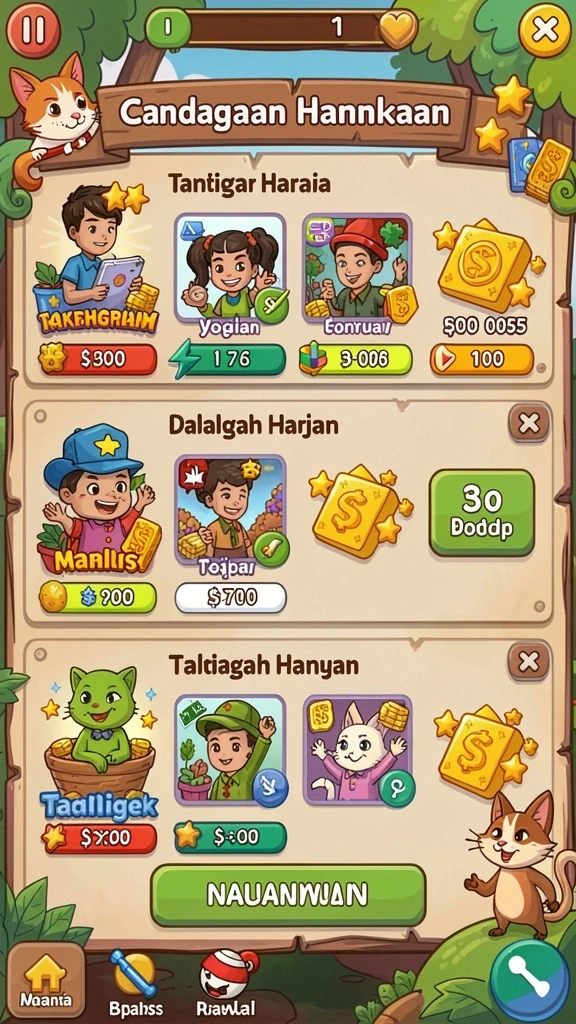Viewport: 576px width, 1024px height.
Task: Select the white cat card in Taltiagah Hanyan
Action: point(357,750)
